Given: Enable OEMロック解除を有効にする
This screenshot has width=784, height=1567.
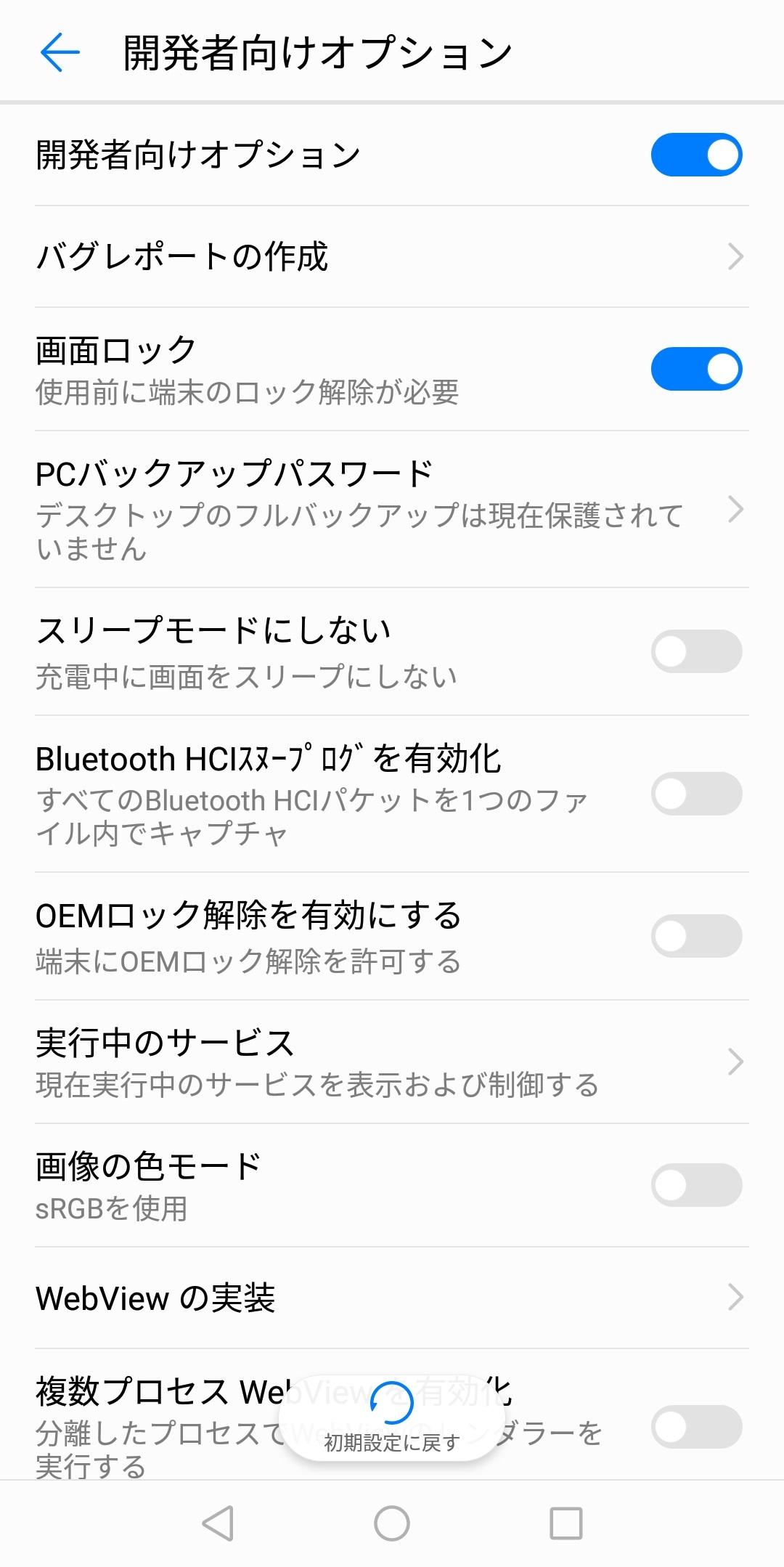Looking at the screenshot, I should click(x=695, y=936).
